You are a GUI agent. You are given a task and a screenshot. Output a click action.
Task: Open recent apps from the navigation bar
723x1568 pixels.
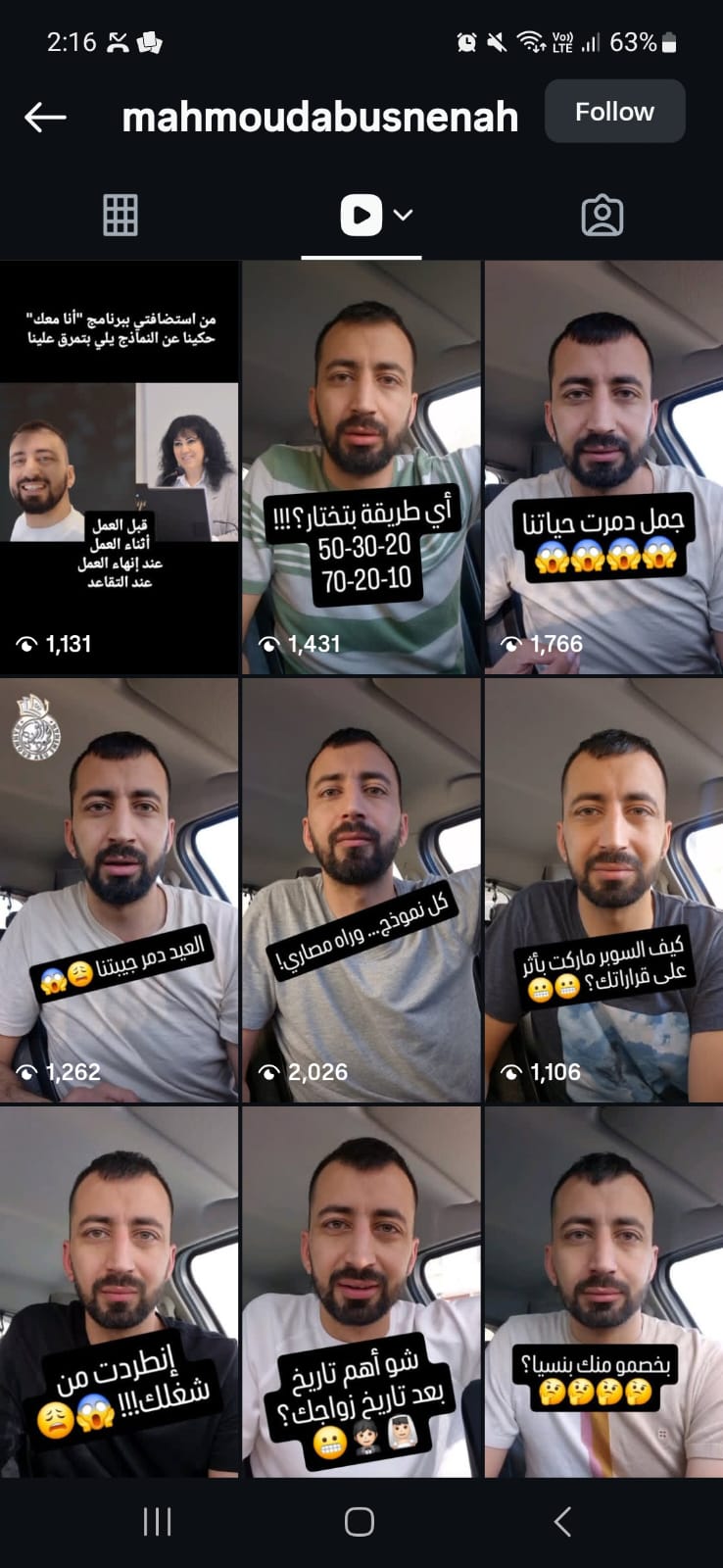point(157,1522)
